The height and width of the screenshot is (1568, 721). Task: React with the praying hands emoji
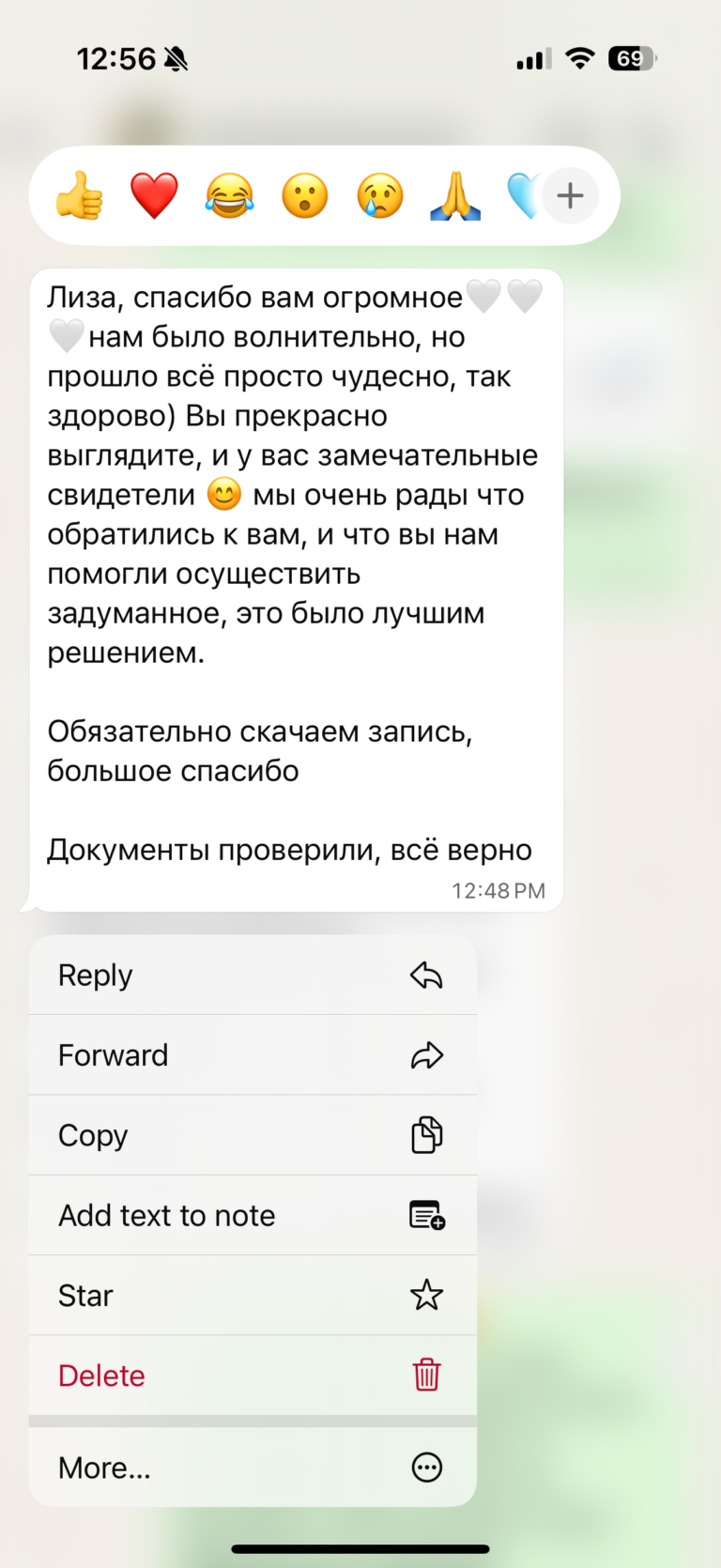[x=453, y=195]
